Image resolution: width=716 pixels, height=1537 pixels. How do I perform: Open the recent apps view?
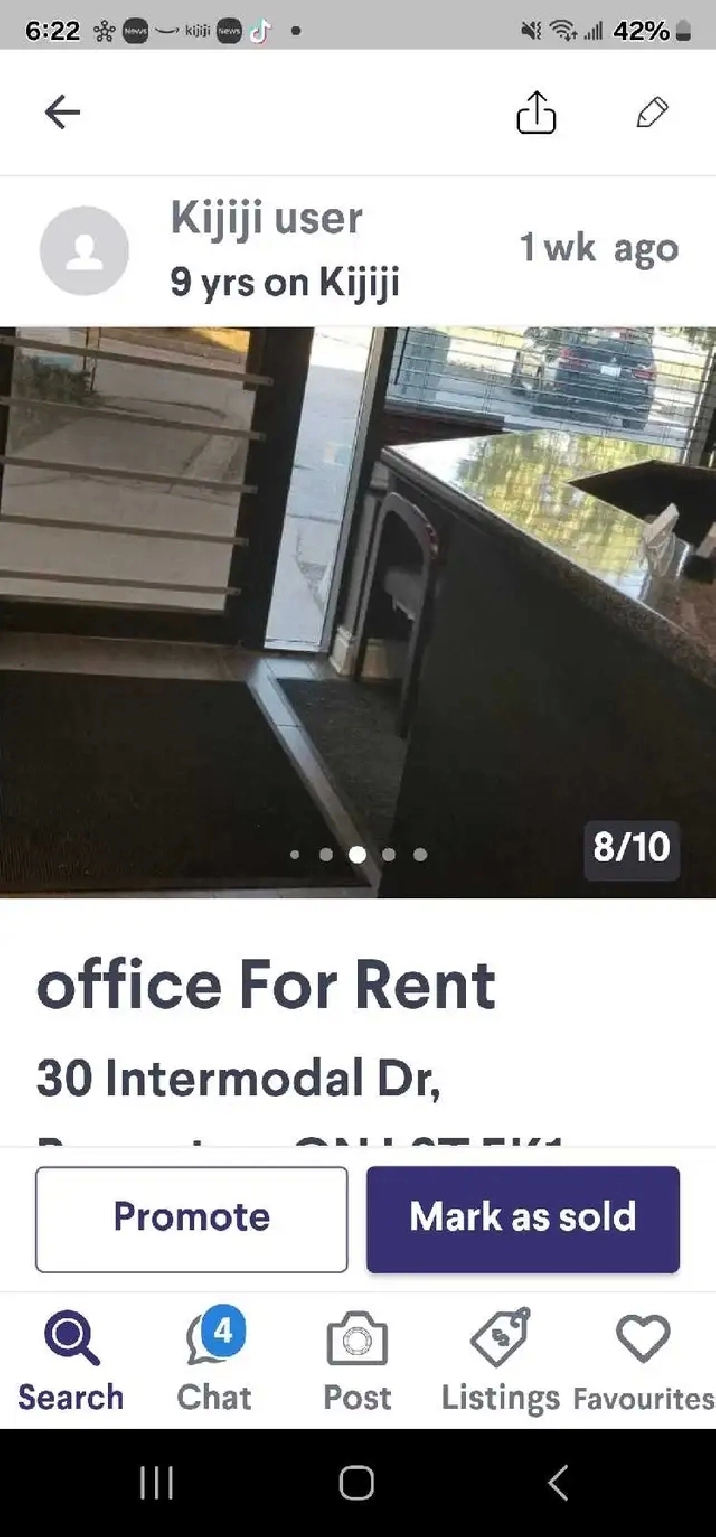[157, 1482]
